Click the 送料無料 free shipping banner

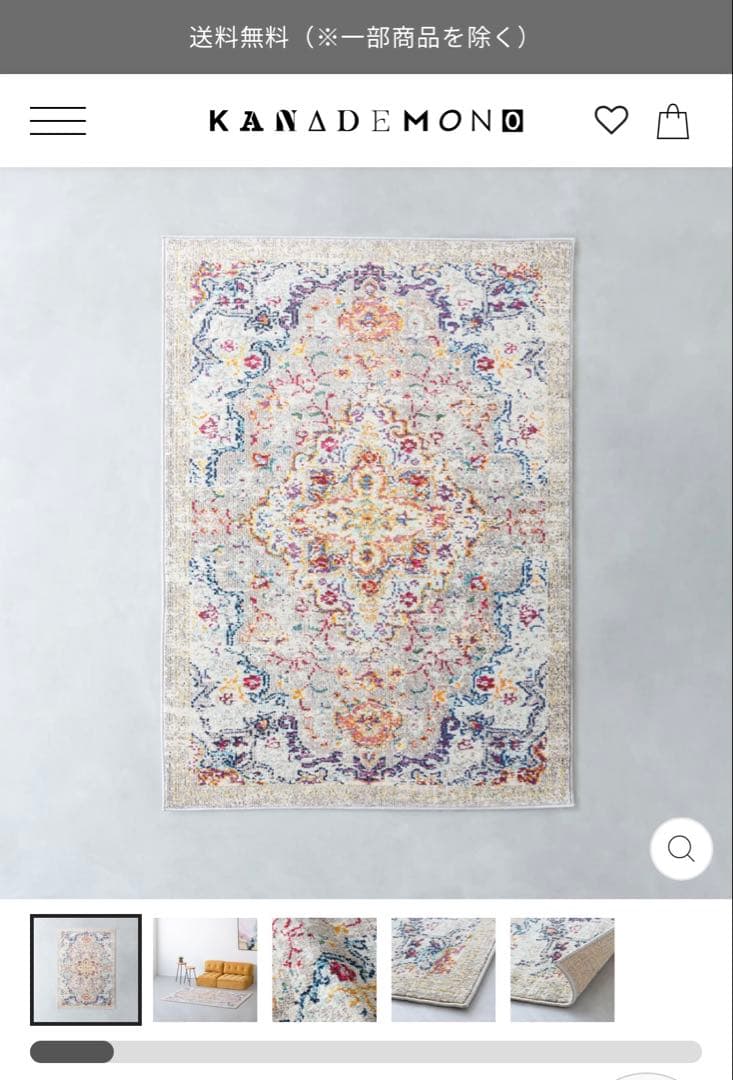366,37
